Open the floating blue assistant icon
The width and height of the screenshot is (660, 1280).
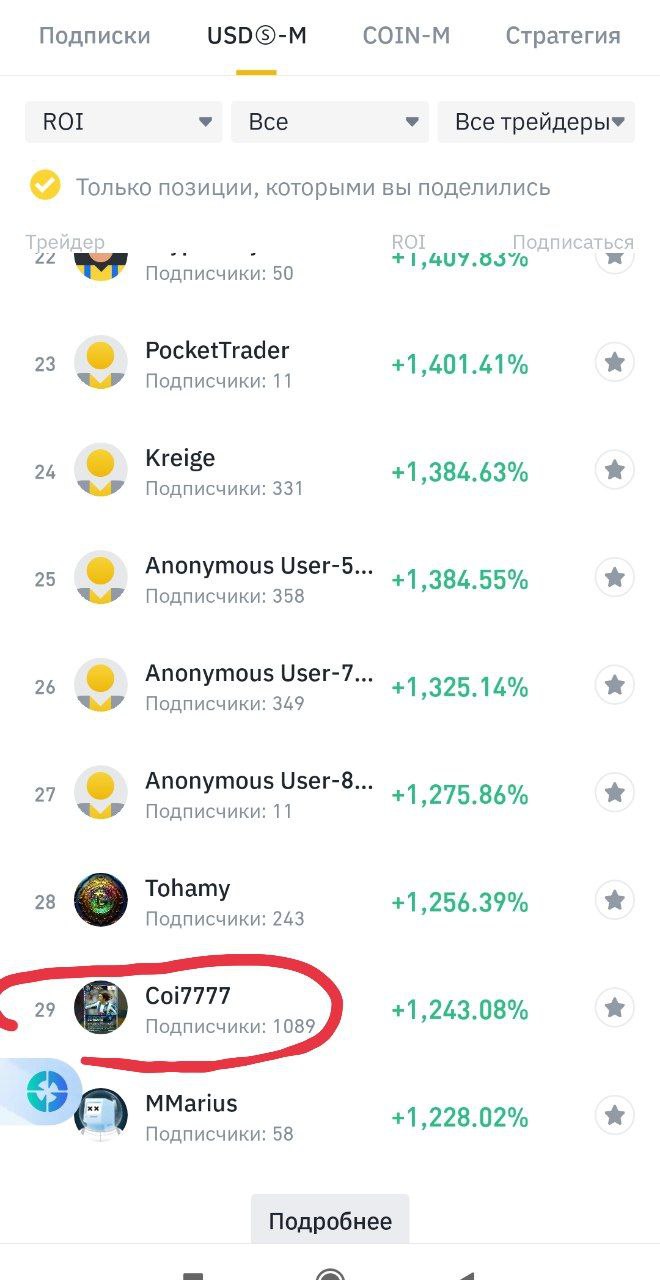(46, 1090)
